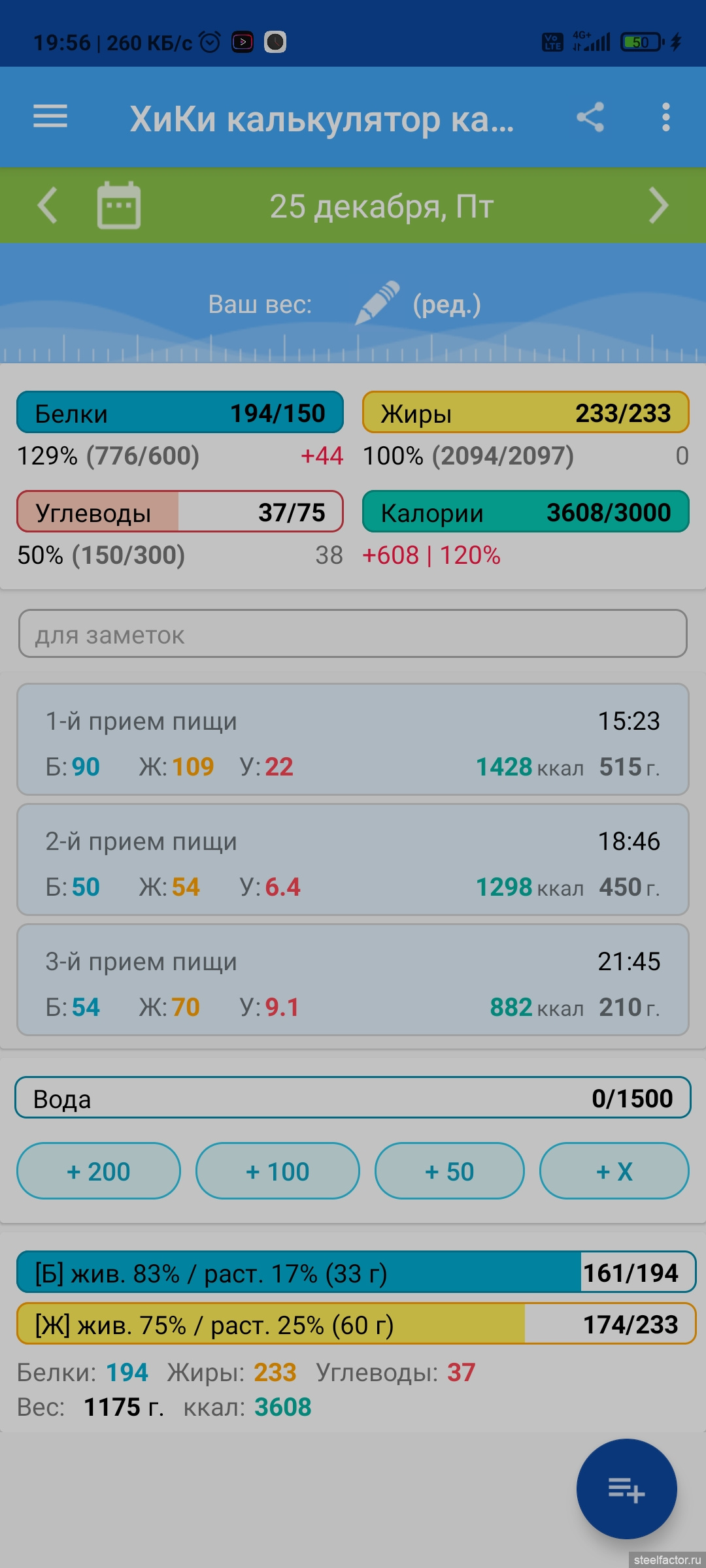Add 50 ml of water
706x1568 pixels.
[x=450, y=1171]
